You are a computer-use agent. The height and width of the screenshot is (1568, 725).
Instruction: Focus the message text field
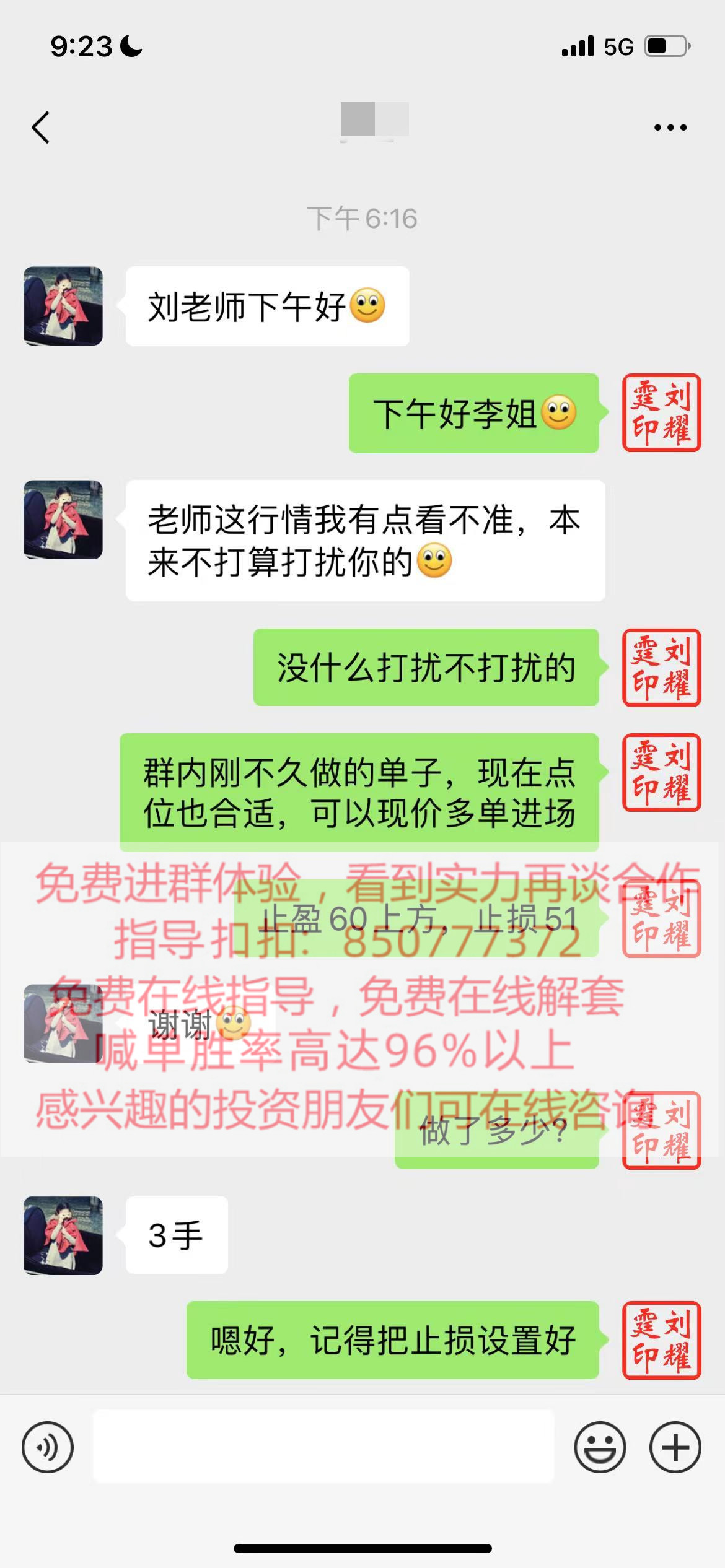[323, 1447]
